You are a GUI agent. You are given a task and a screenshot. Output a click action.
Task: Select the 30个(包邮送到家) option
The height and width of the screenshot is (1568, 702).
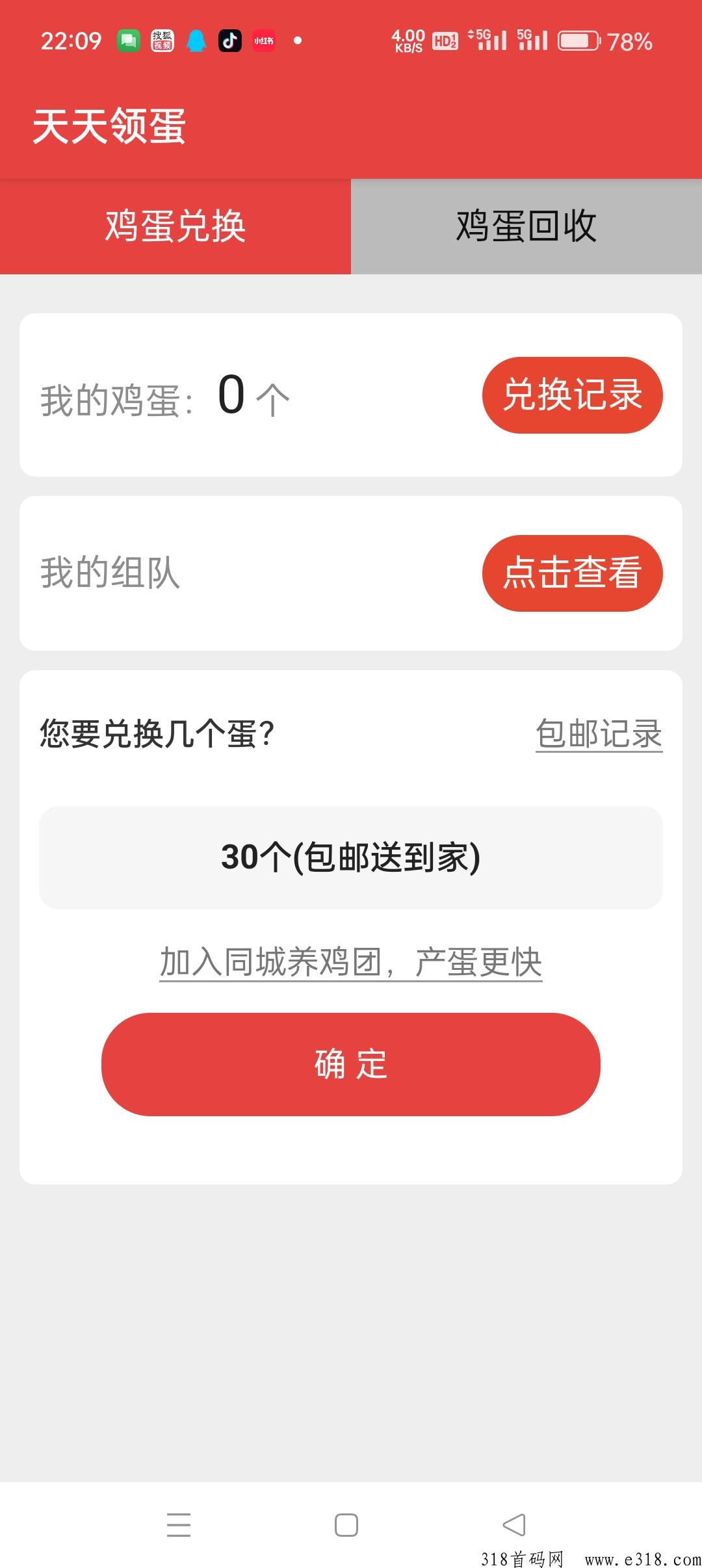click(x=351, y=857)
